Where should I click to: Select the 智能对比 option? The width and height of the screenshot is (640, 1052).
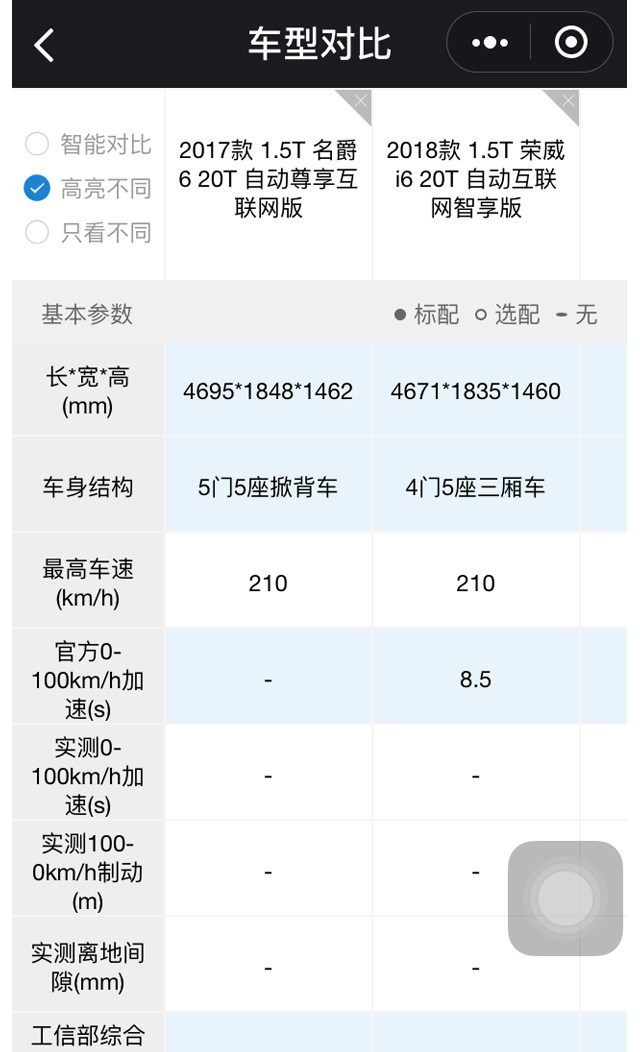coord(37,145)
